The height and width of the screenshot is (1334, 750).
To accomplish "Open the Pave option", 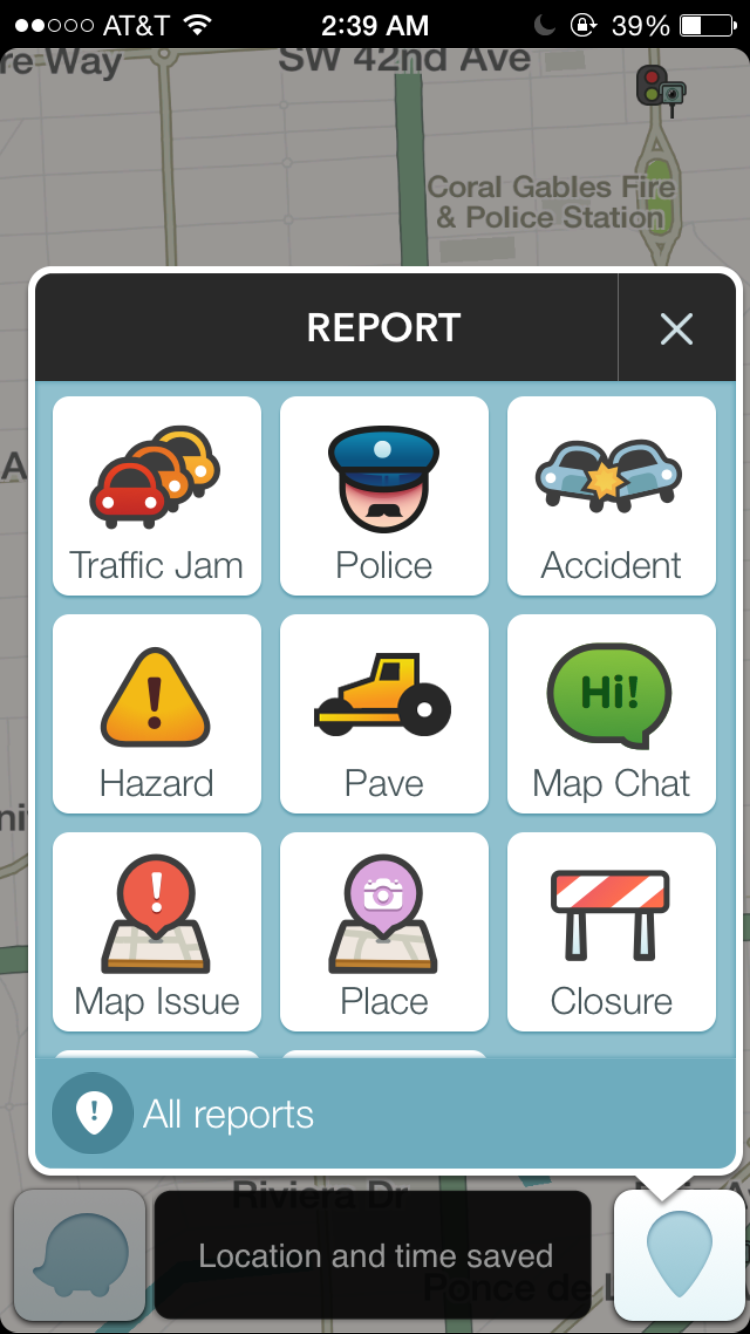I will 384,714.
